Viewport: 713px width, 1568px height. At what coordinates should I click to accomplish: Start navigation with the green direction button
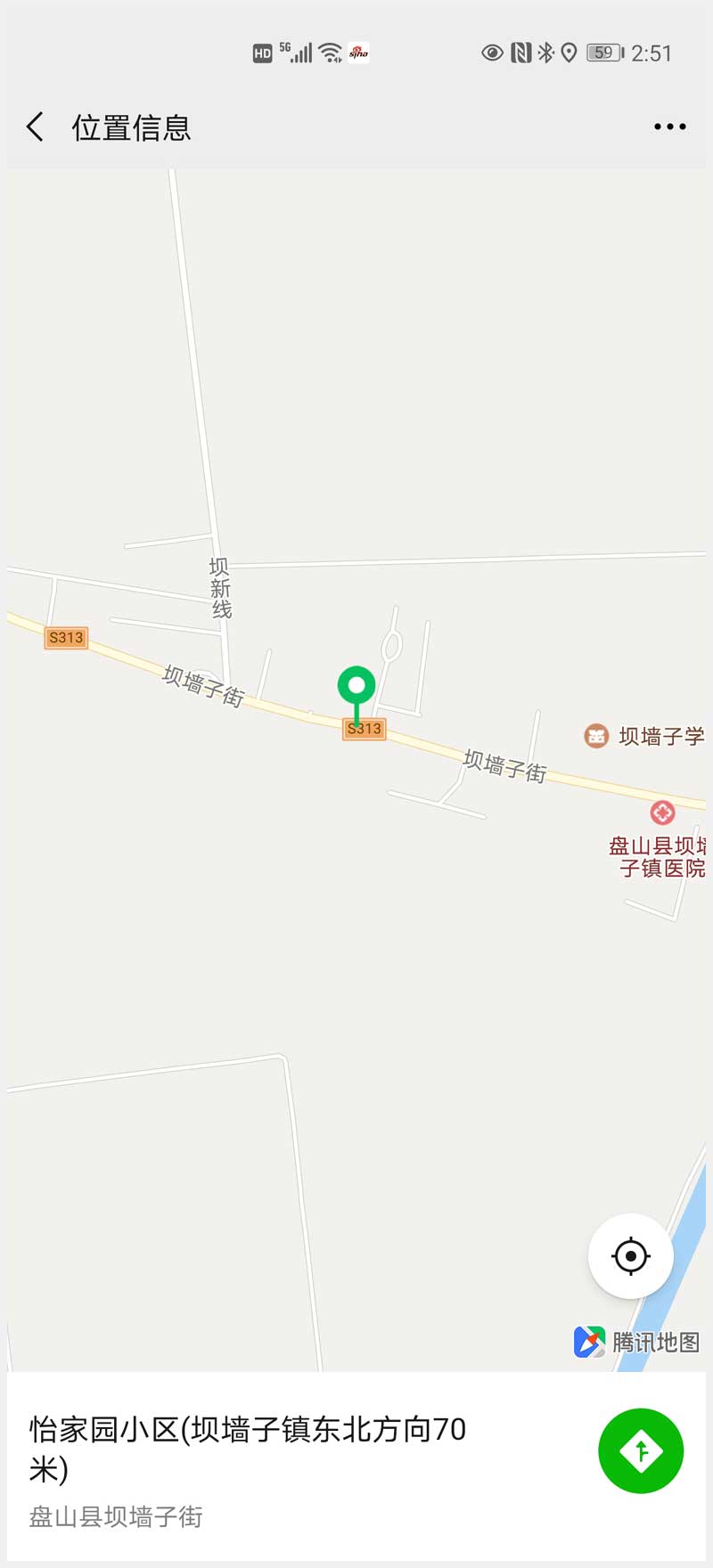point(641,1451)
